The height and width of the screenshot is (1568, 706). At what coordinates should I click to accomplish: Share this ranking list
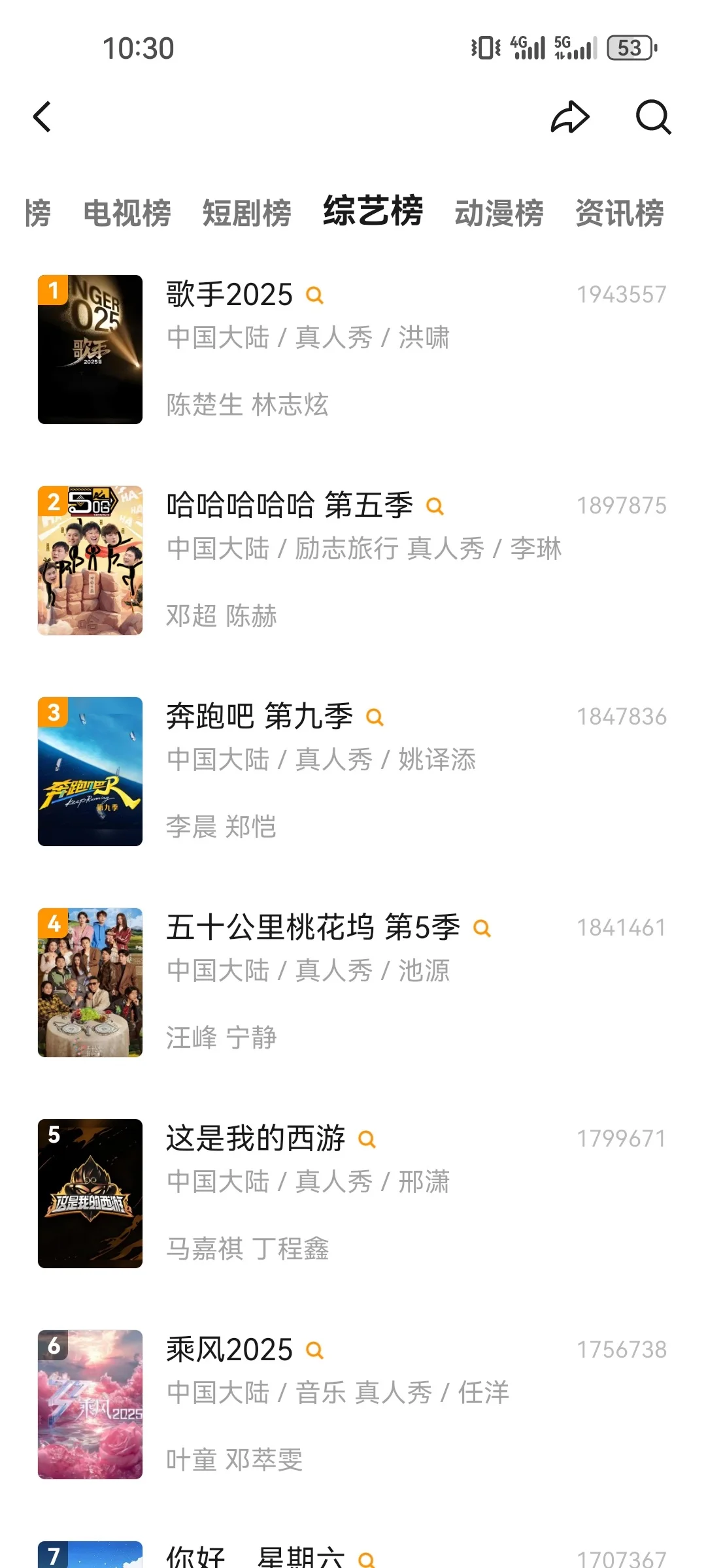(x=570, y=117)
